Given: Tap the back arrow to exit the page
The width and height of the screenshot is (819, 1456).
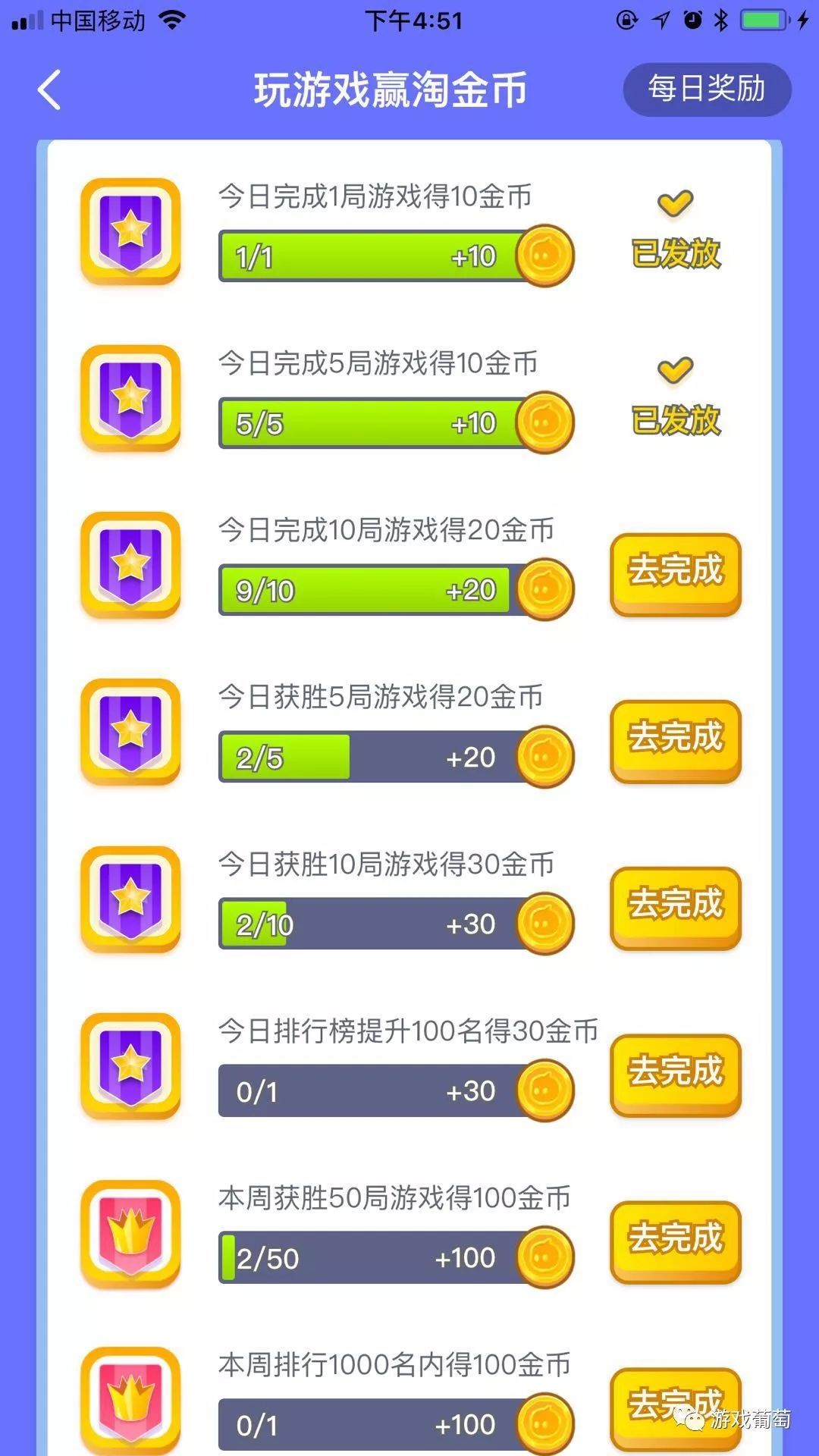Looking at the screenshot, I should [x=49, y=89].
